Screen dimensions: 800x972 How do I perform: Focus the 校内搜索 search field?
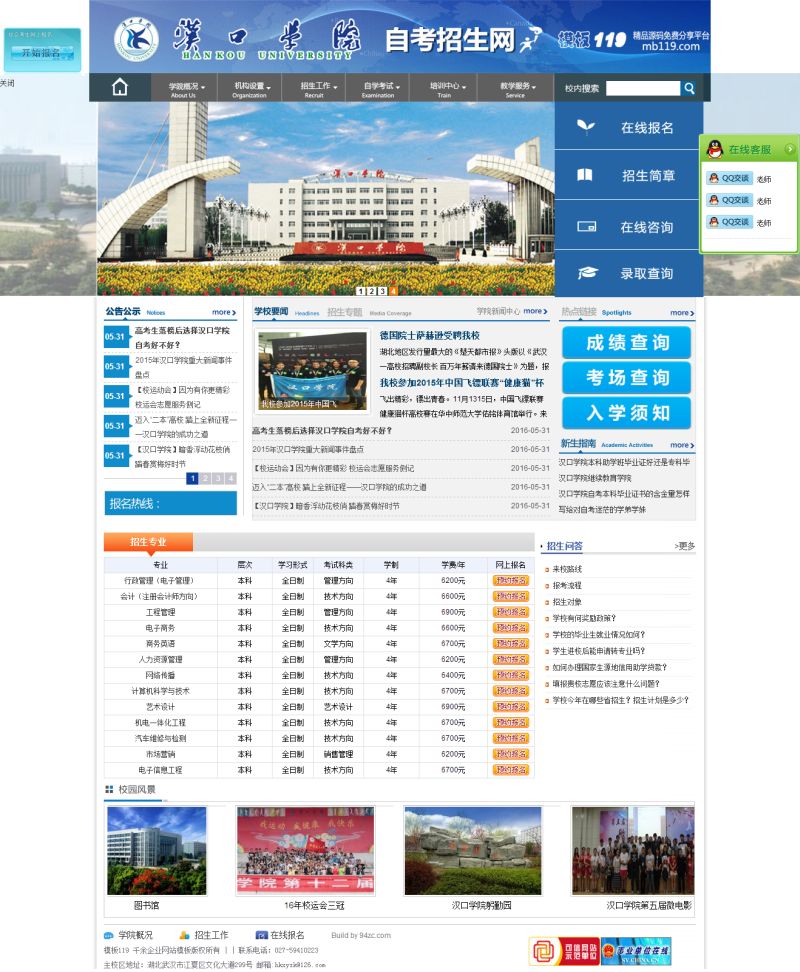click(x=642, y=88)
